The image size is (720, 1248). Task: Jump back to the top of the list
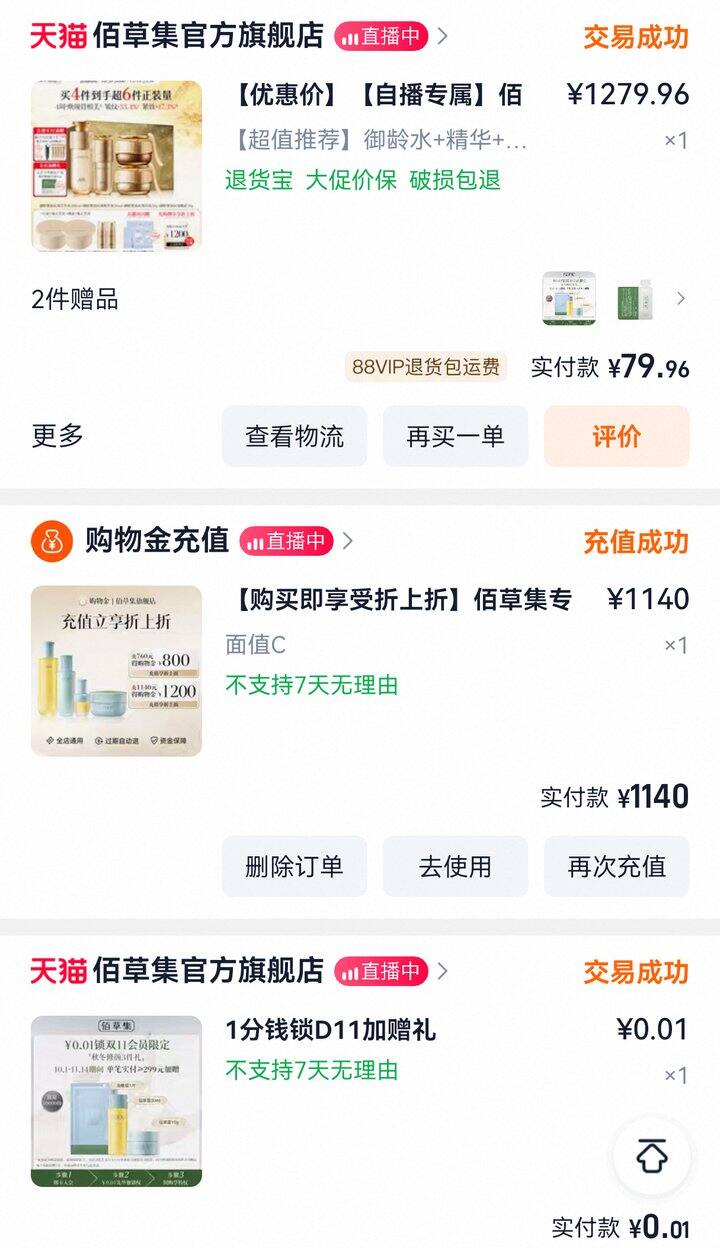click(651, 1157)
